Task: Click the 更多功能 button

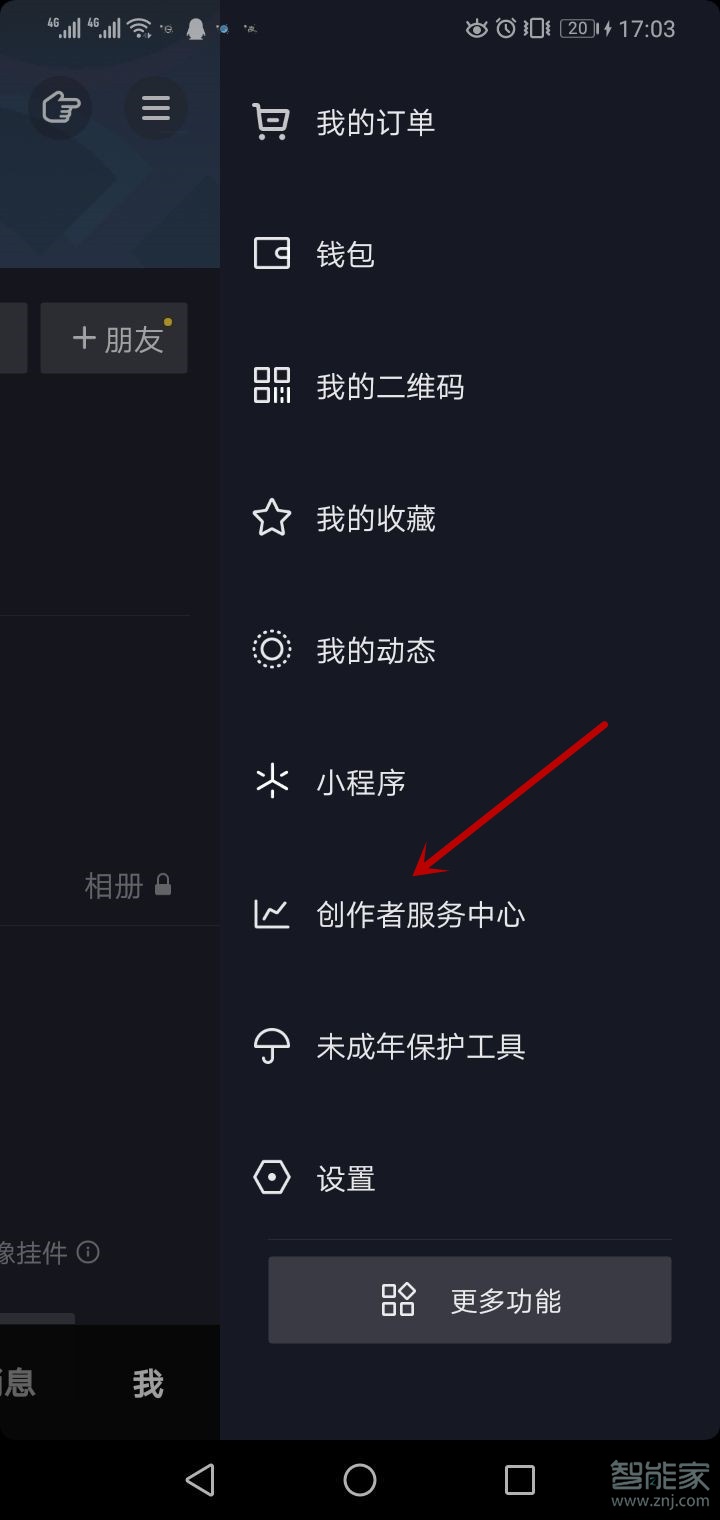Action: [x=469, y=1299]
